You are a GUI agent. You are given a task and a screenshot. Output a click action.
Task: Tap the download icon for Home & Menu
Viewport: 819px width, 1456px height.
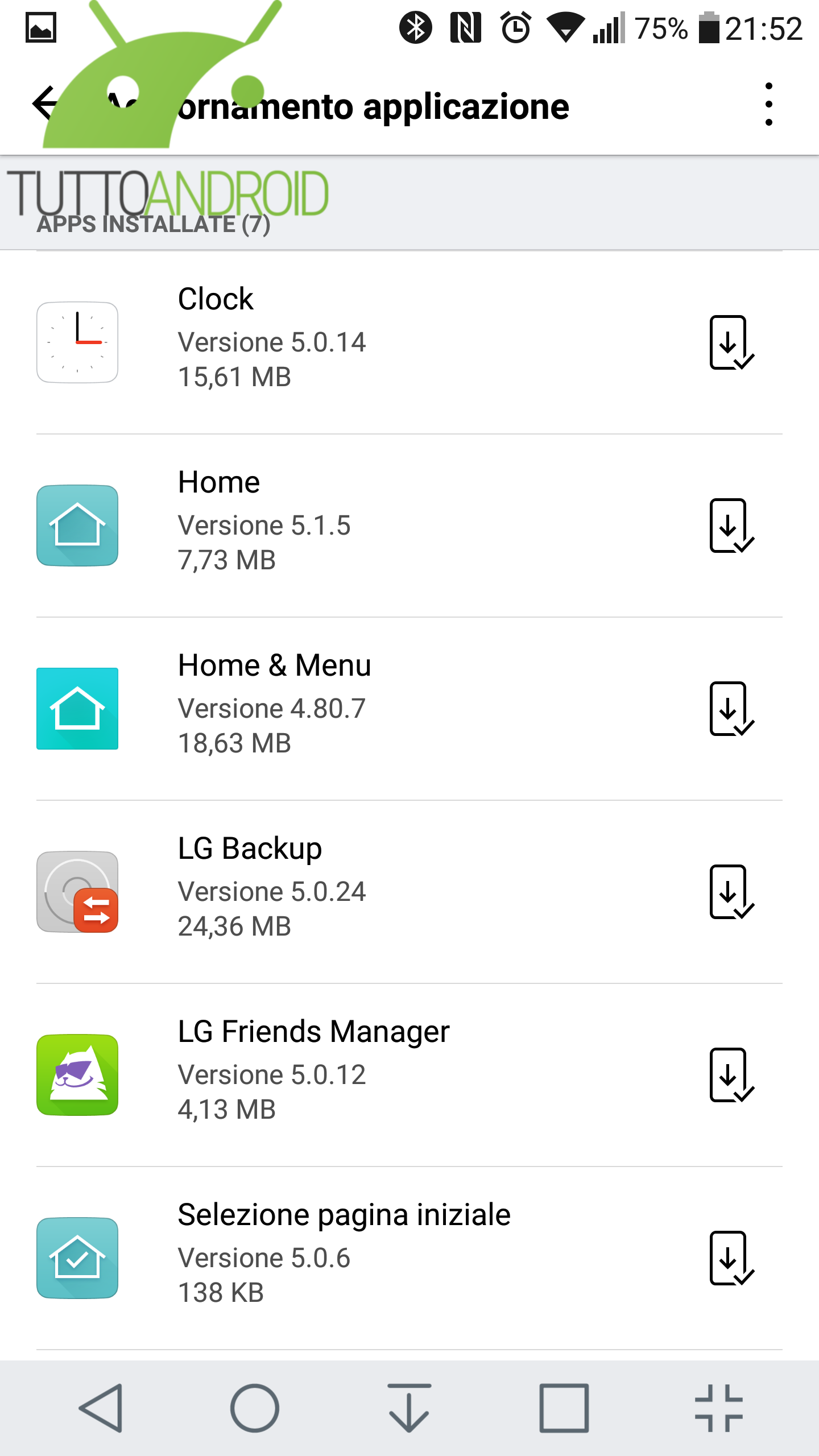tap(731, 709)
